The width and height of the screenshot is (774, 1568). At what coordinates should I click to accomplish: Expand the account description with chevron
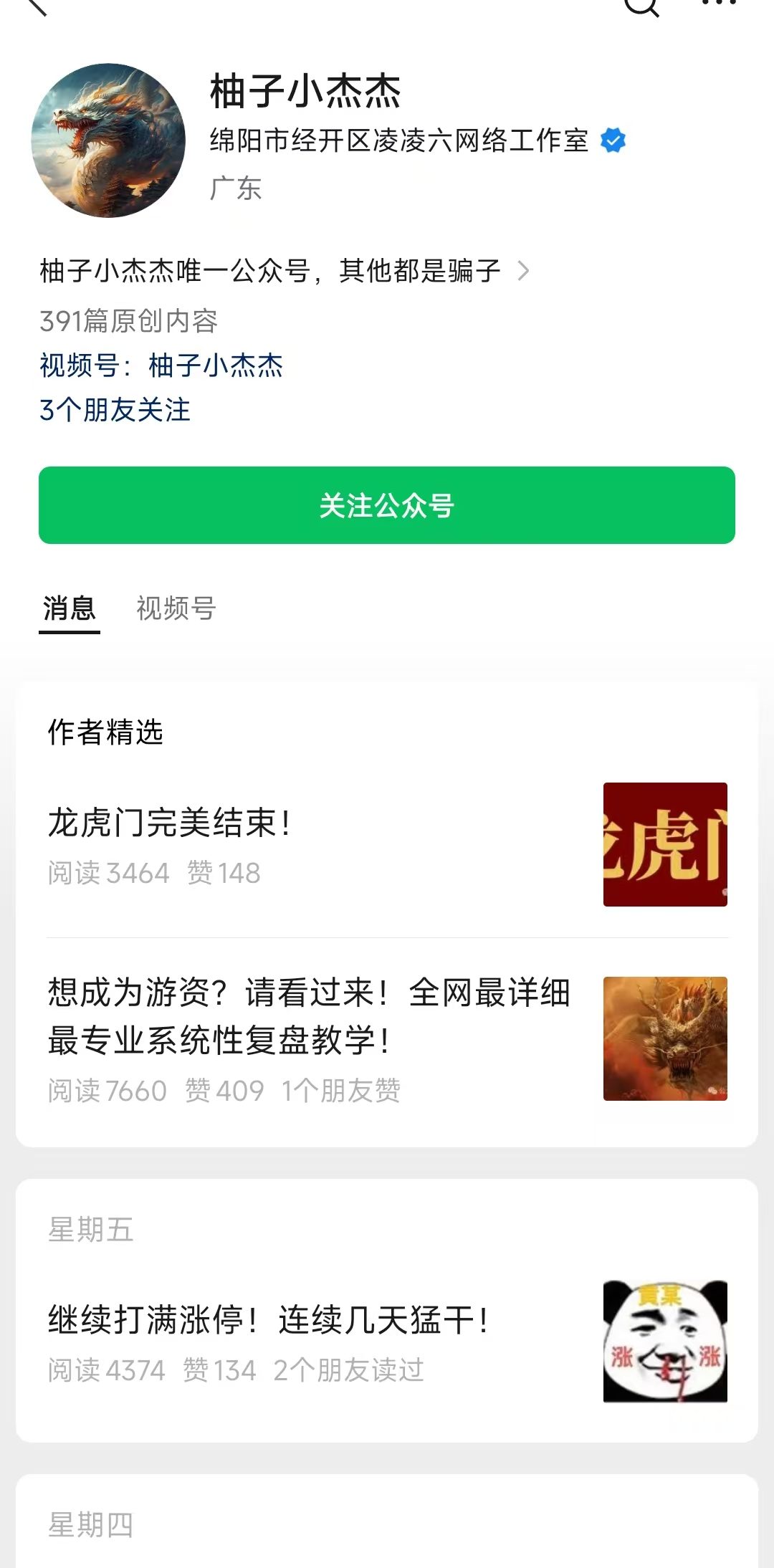click(523, 271)
